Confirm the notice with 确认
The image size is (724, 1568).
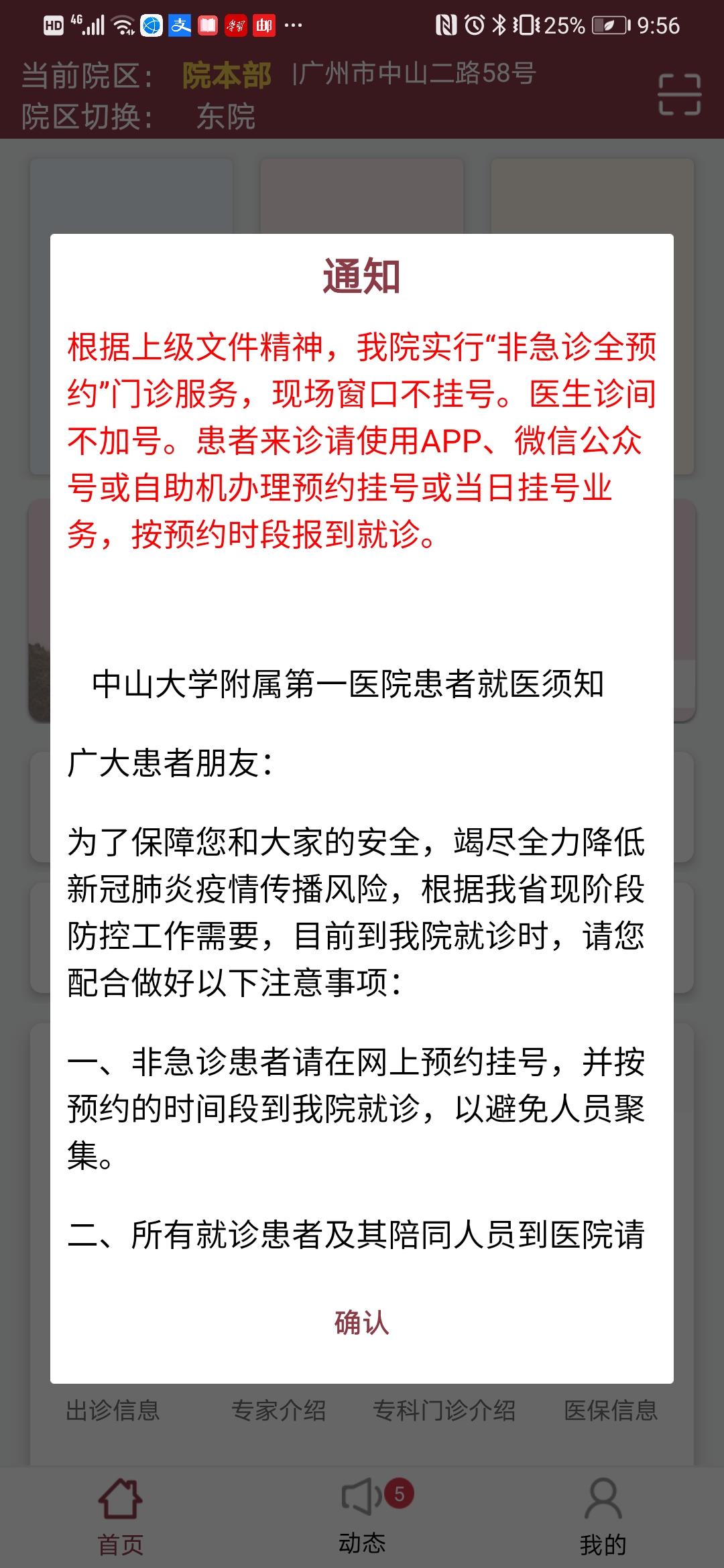pyautogui.click(x=361, y=1323)
